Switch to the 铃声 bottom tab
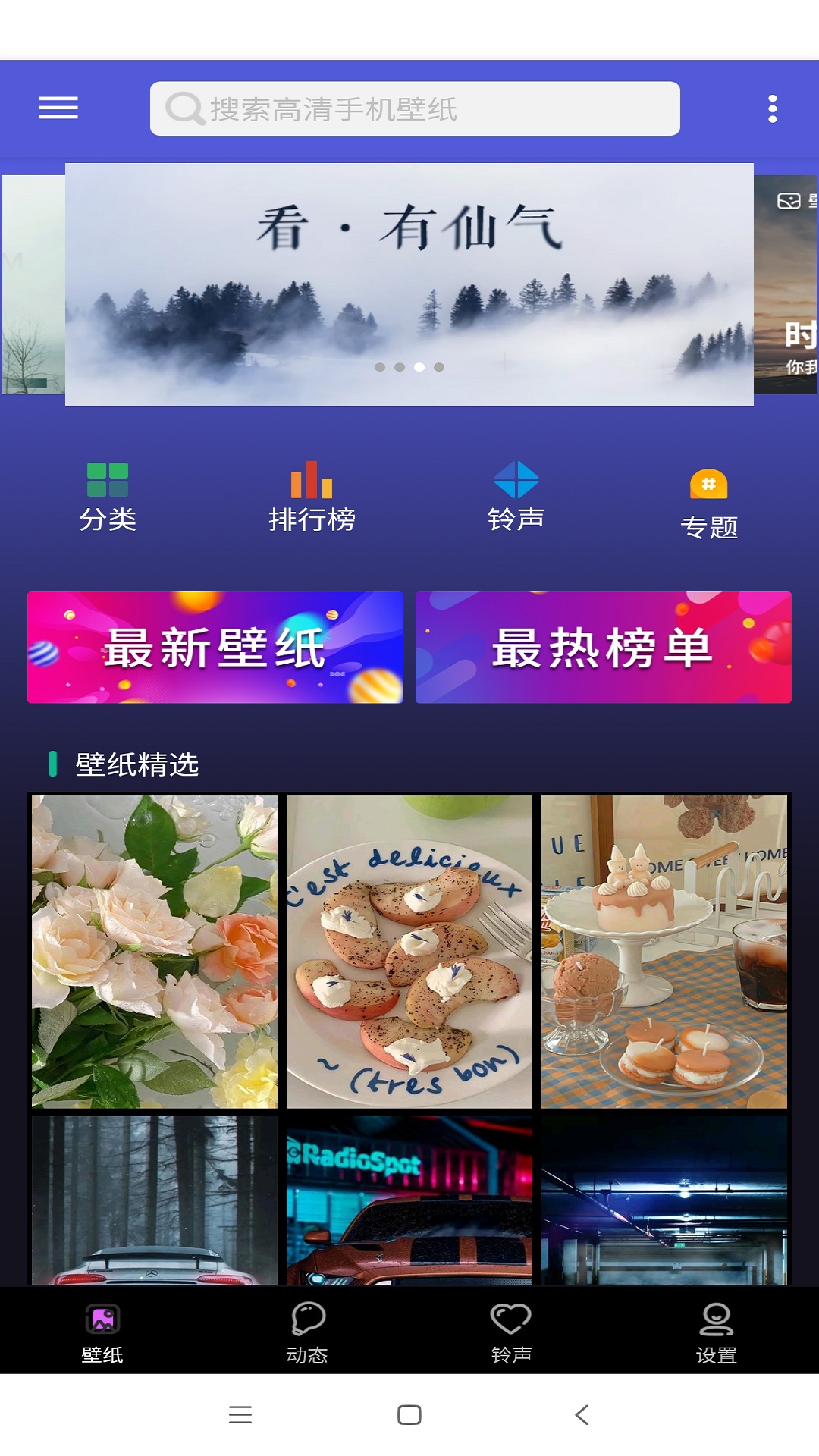The height and width of the screenshot is (1456, 819). [x=511, y=1332]
